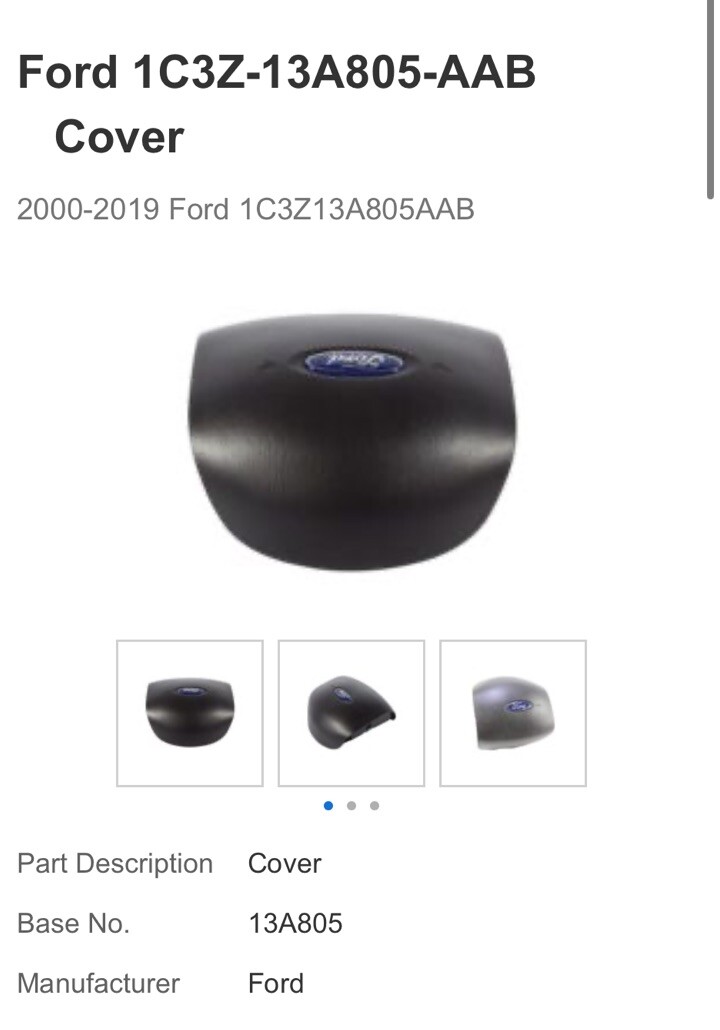Select the second angled-view cover thumbnail
The image size is (720, 1030).
pyautogui.click(x=351, y=713)
